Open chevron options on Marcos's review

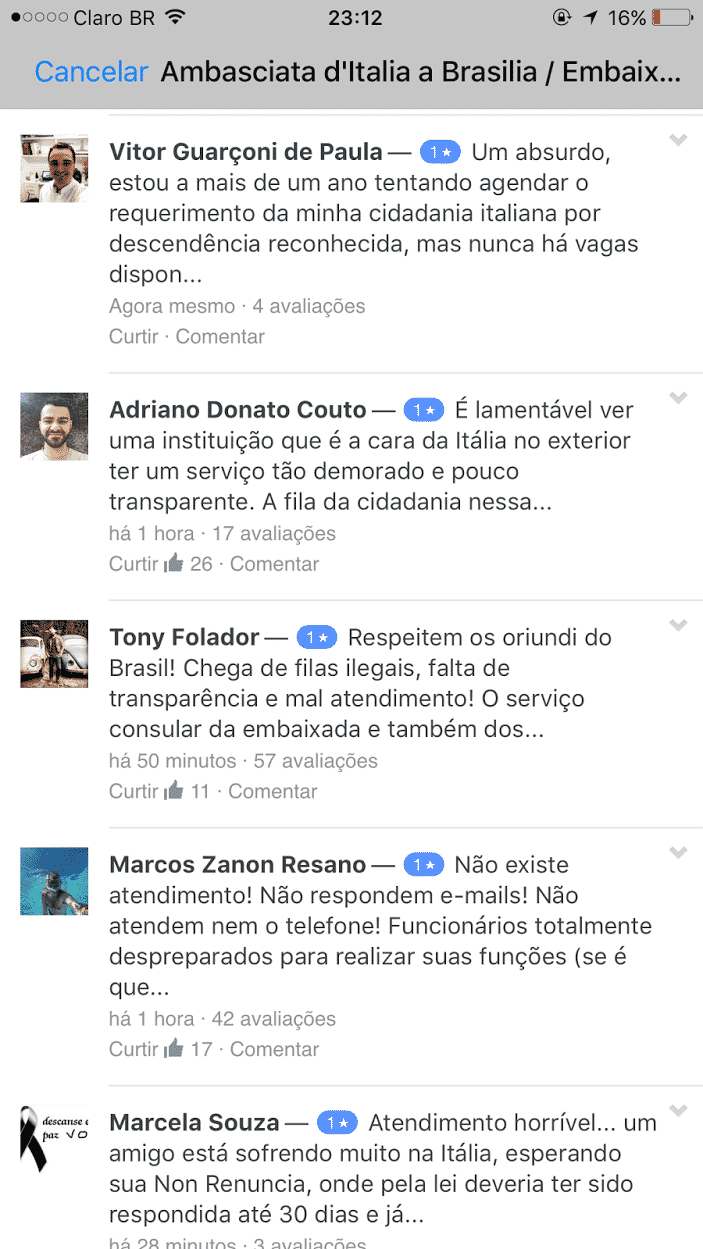(x=678, y=853)
